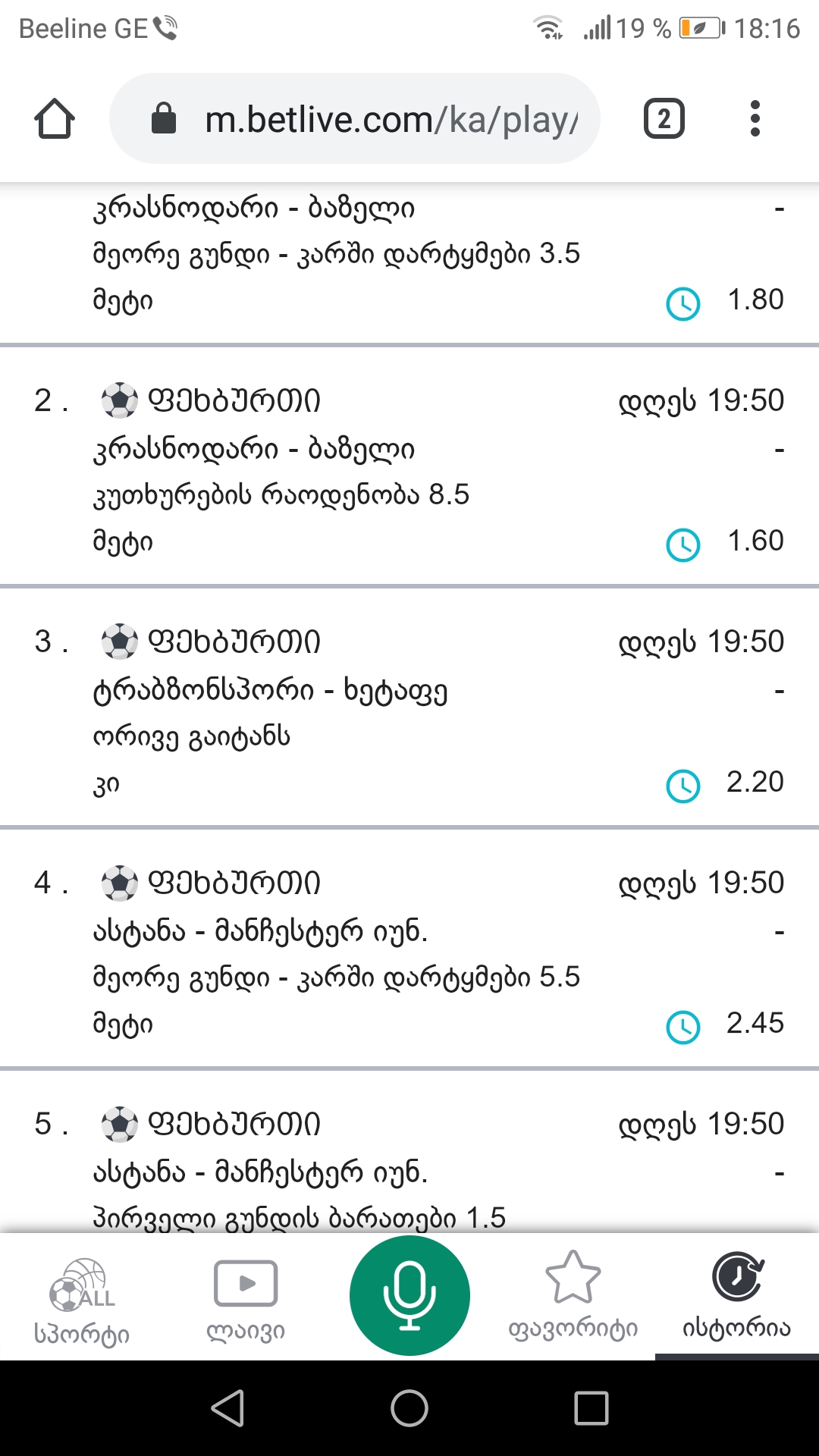Open ლაივი via the play icon
The image size is (819, 1456).
pos(245,1282)
